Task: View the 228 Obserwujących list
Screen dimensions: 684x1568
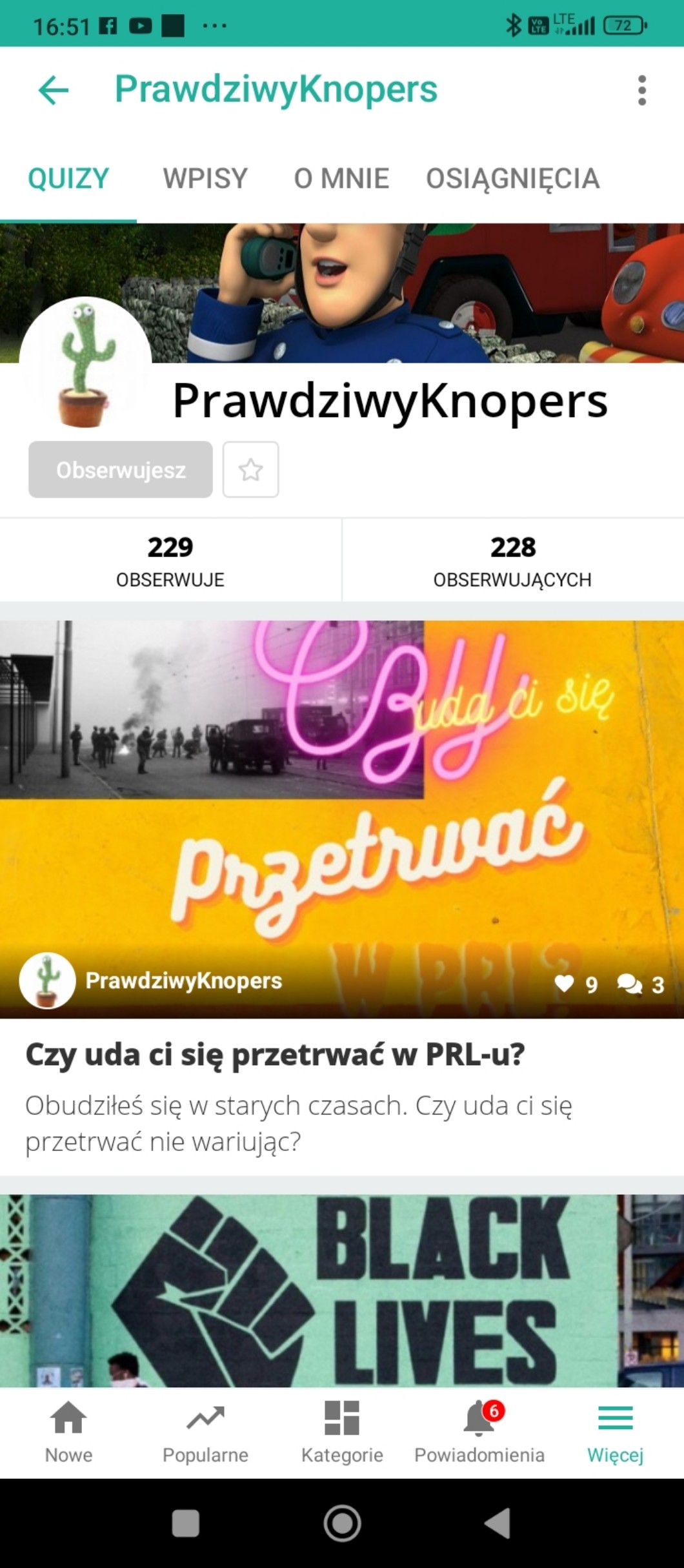Action: tap(513, 560)
